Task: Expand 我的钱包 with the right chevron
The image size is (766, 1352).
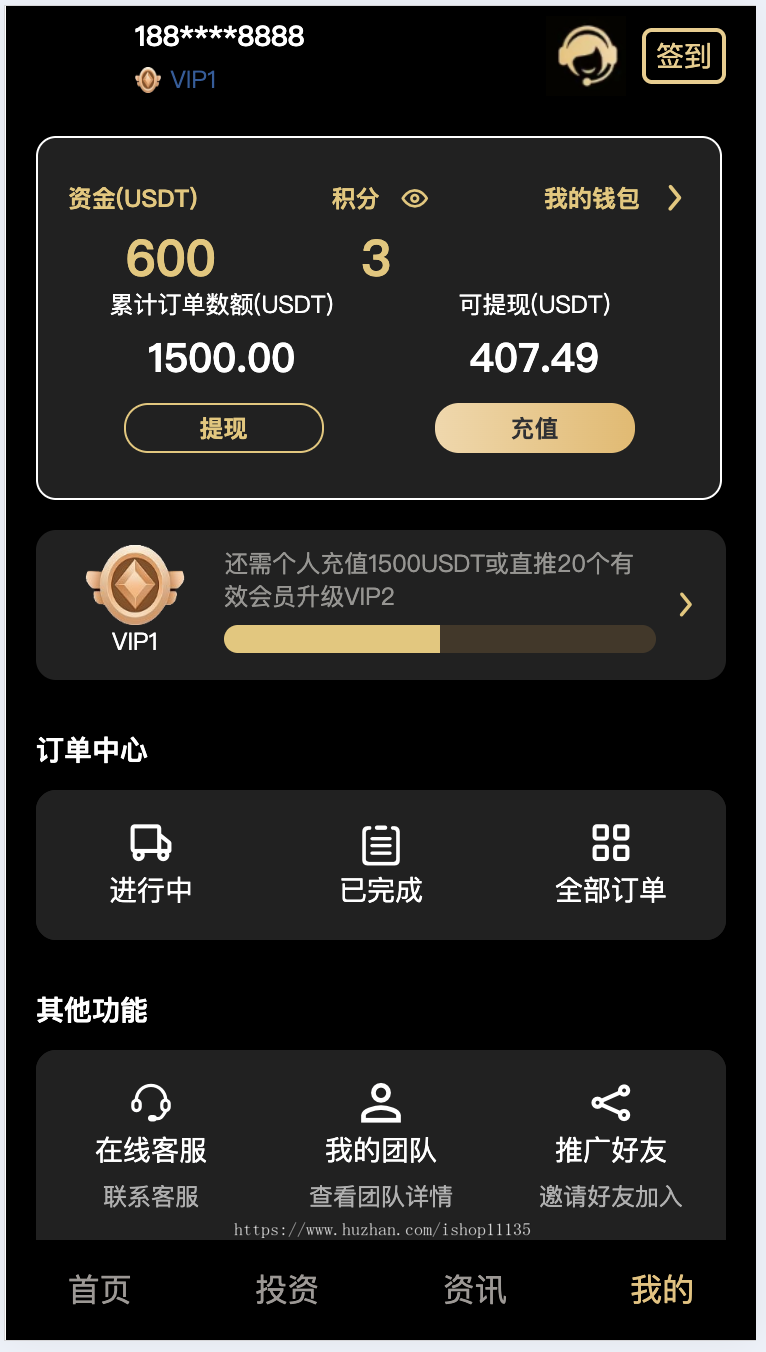Action: (x=675, y=199)
